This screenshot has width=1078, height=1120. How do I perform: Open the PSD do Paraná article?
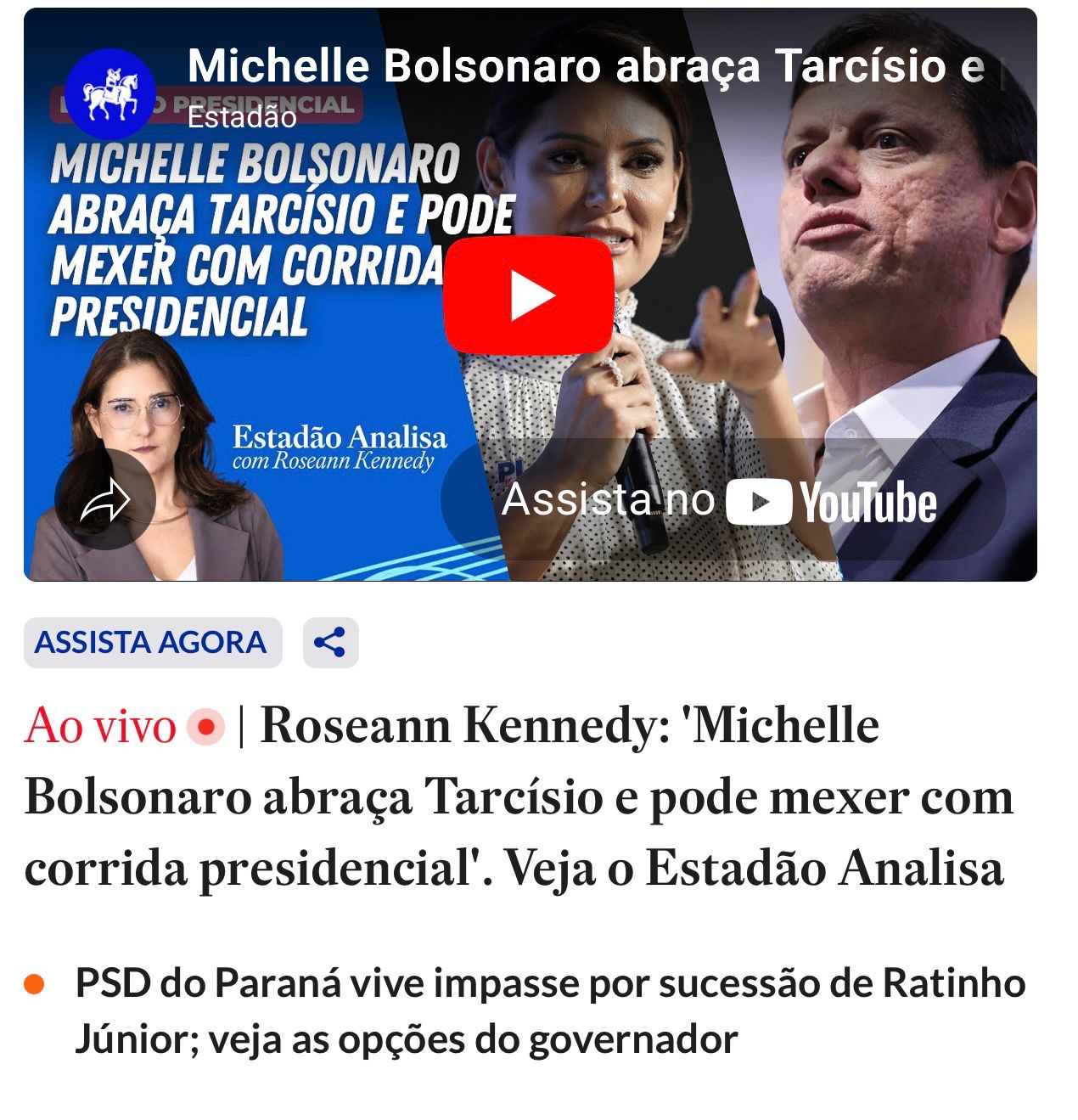[x=549, y=1010]
